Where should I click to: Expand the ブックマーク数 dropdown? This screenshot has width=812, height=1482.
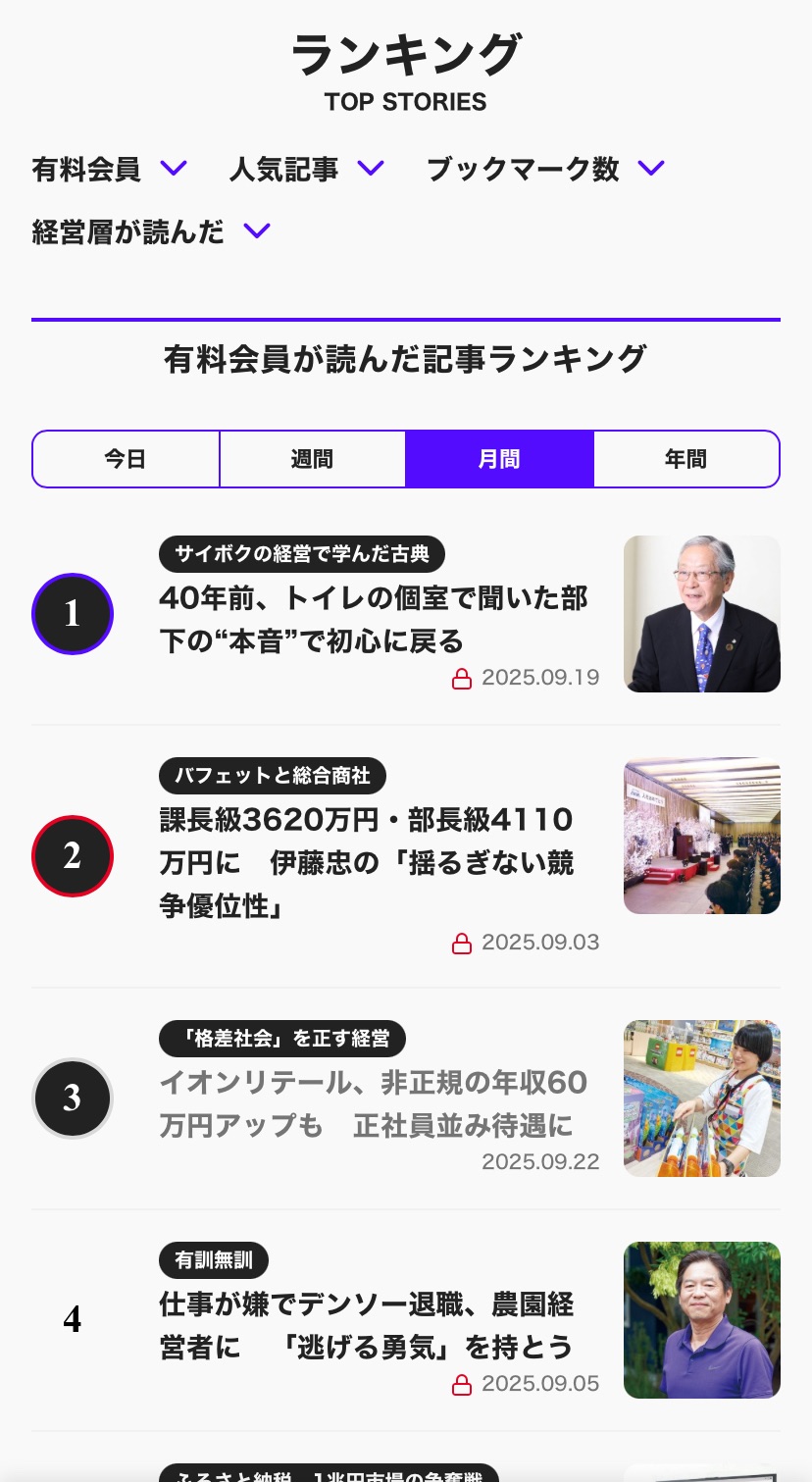(x=545, y=169)
